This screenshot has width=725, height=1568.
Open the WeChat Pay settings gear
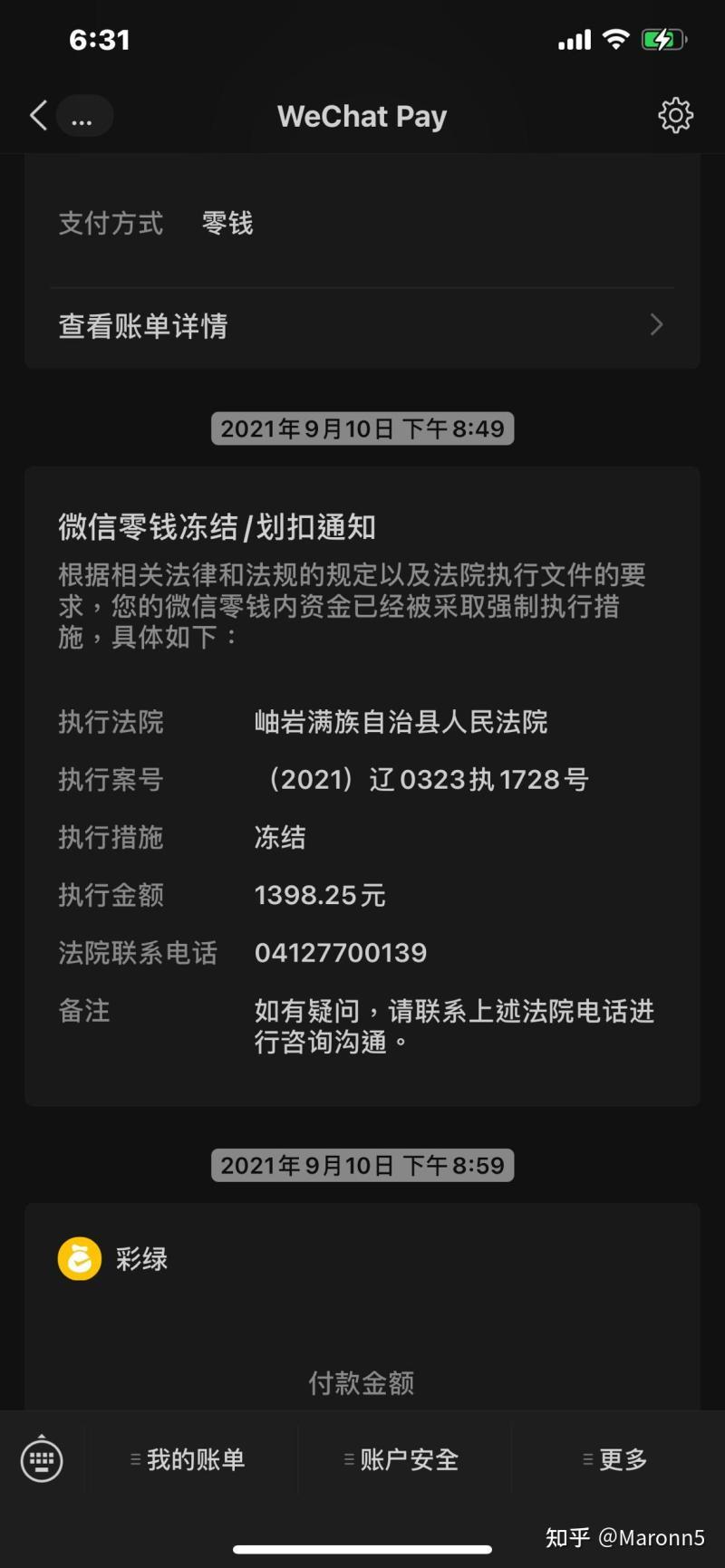click(x=675, y=116)
